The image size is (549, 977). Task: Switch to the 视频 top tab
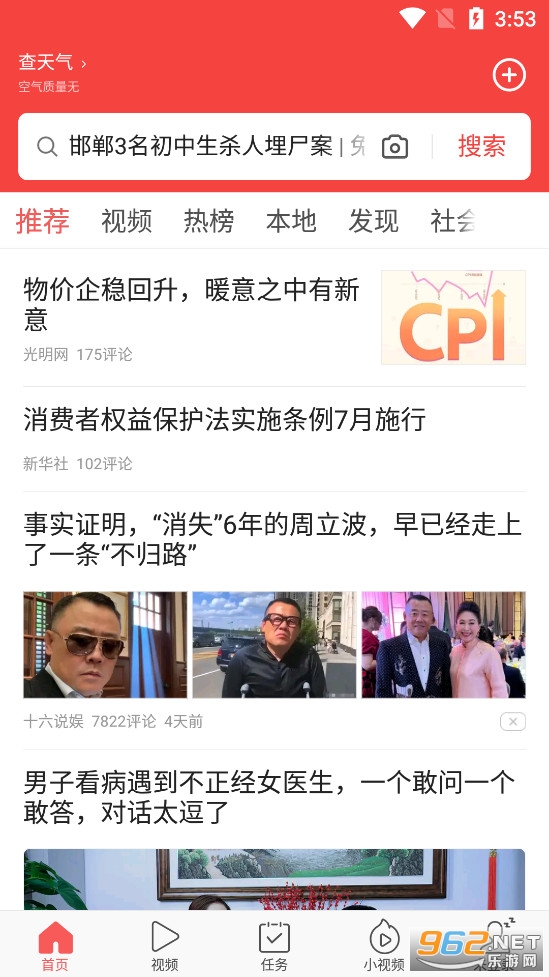(127, 221)
